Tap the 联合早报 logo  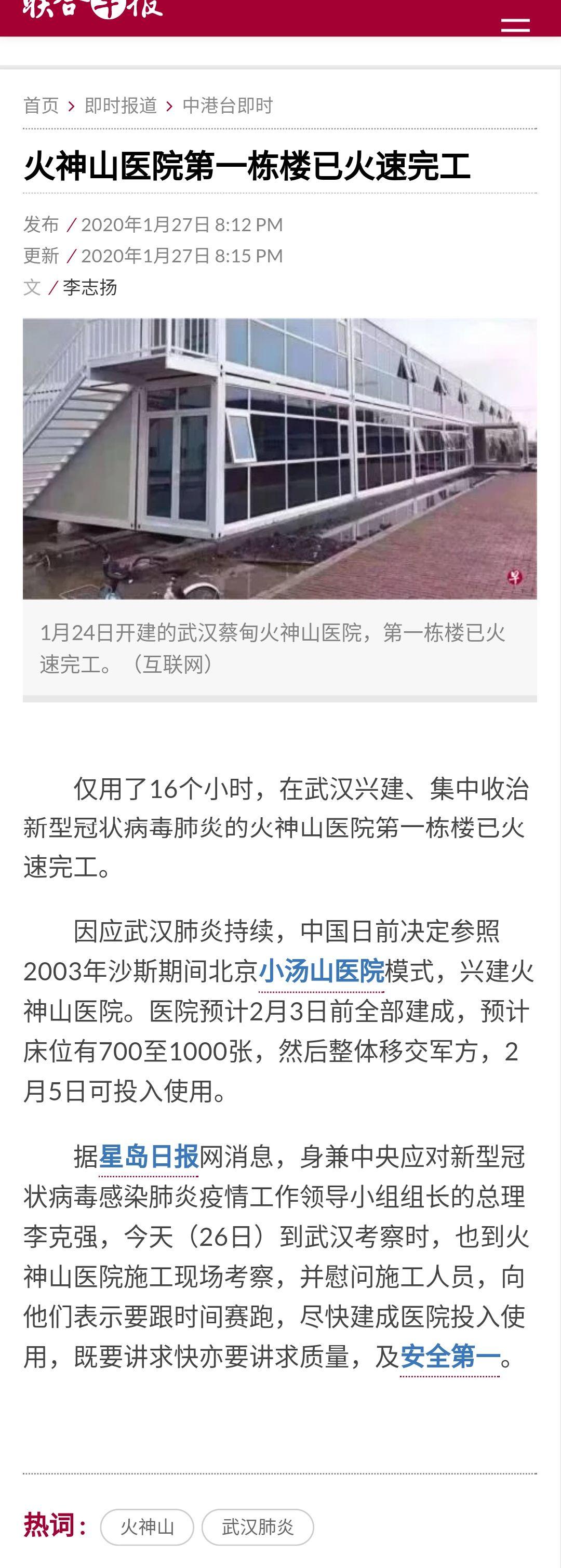click(x=92, y=8)
